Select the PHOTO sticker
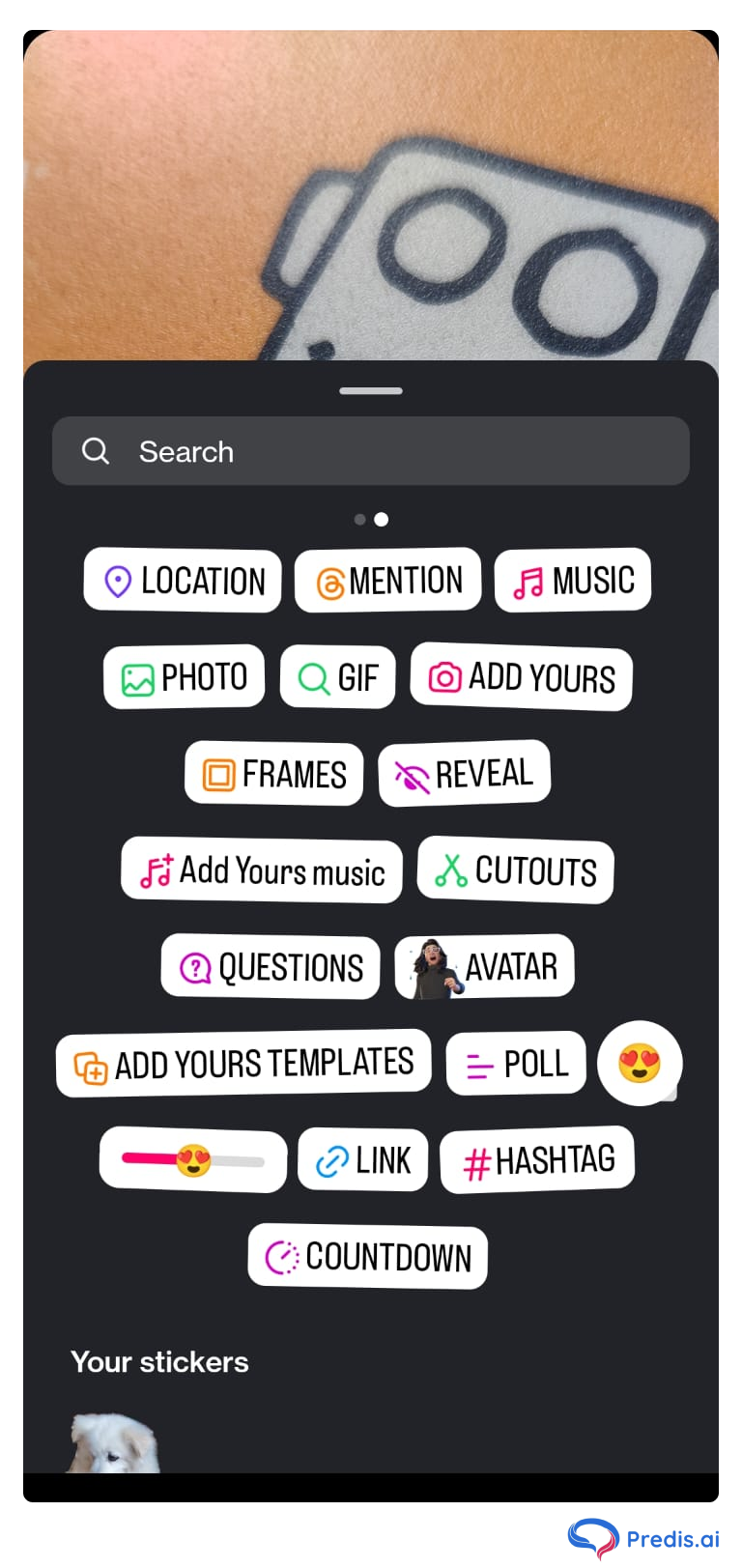The width and height of the screenshot is (742, 1568). point(184,676)
